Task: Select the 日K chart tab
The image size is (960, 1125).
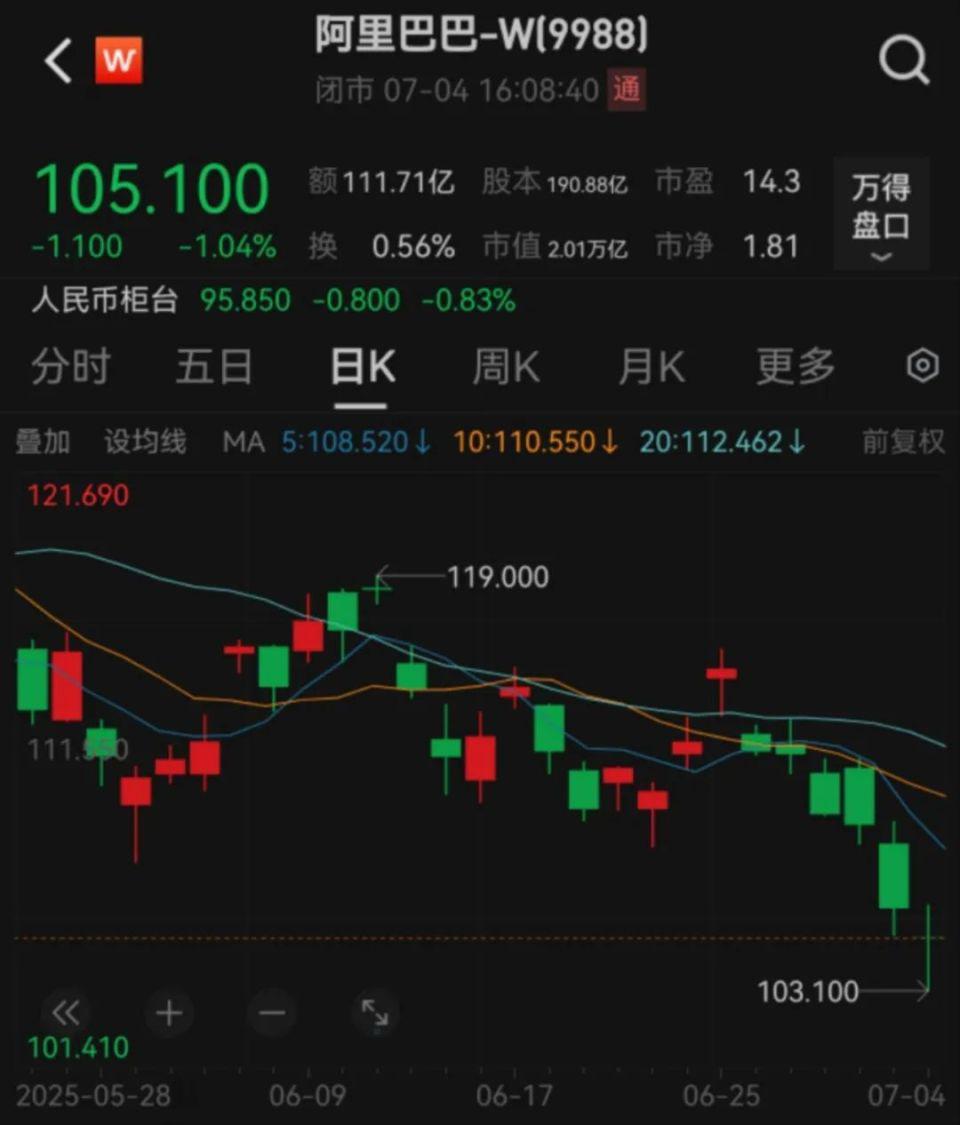Action: (362, 367)
